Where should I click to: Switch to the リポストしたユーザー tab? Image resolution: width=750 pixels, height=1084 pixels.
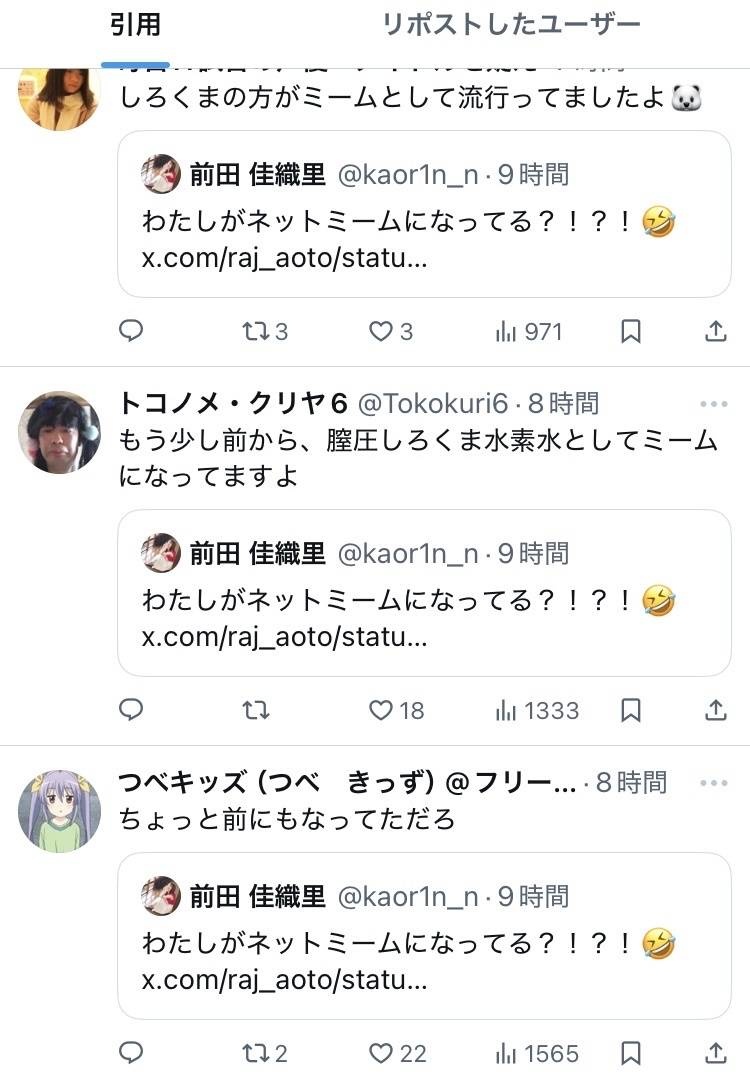pos(512,22)
